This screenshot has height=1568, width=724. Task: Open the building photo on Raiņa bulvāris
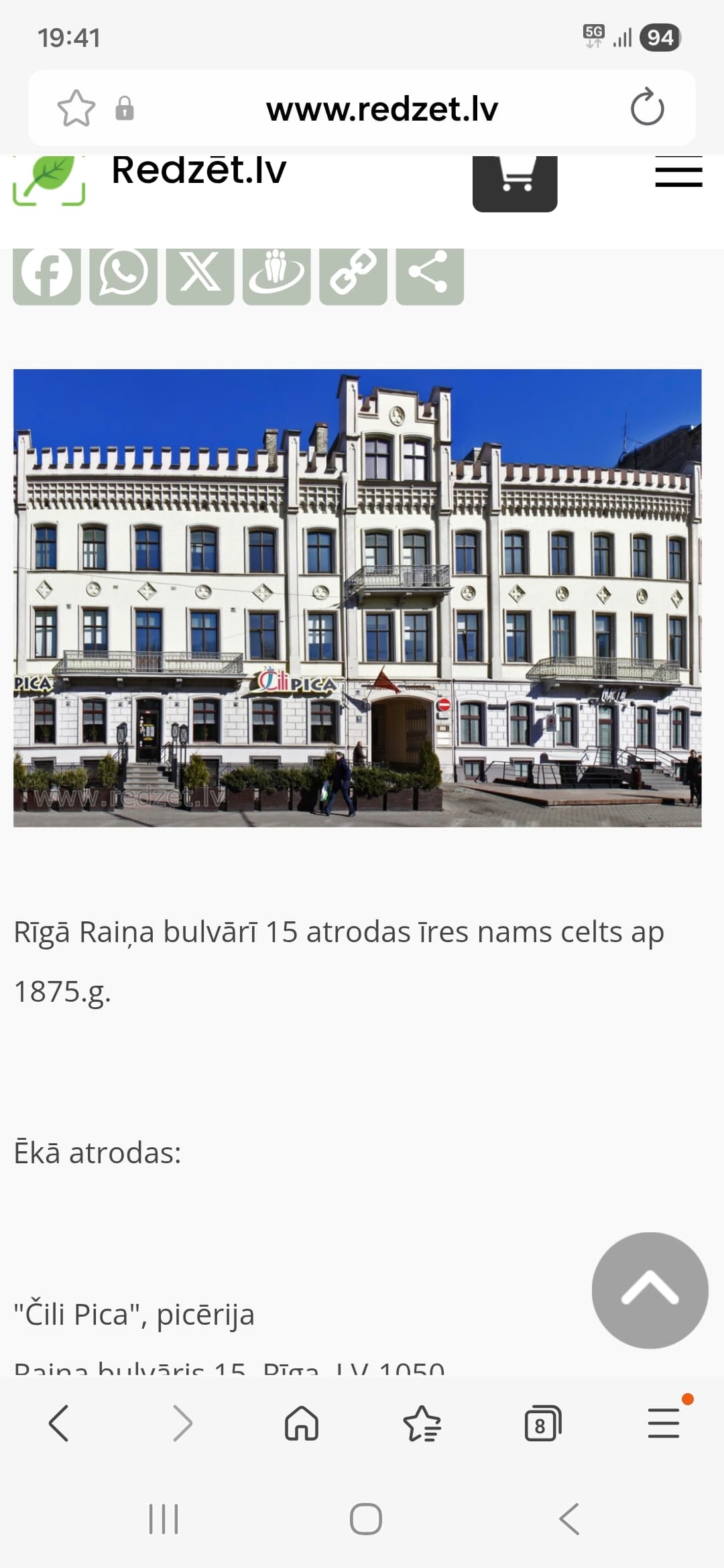[x=357, y=598]
